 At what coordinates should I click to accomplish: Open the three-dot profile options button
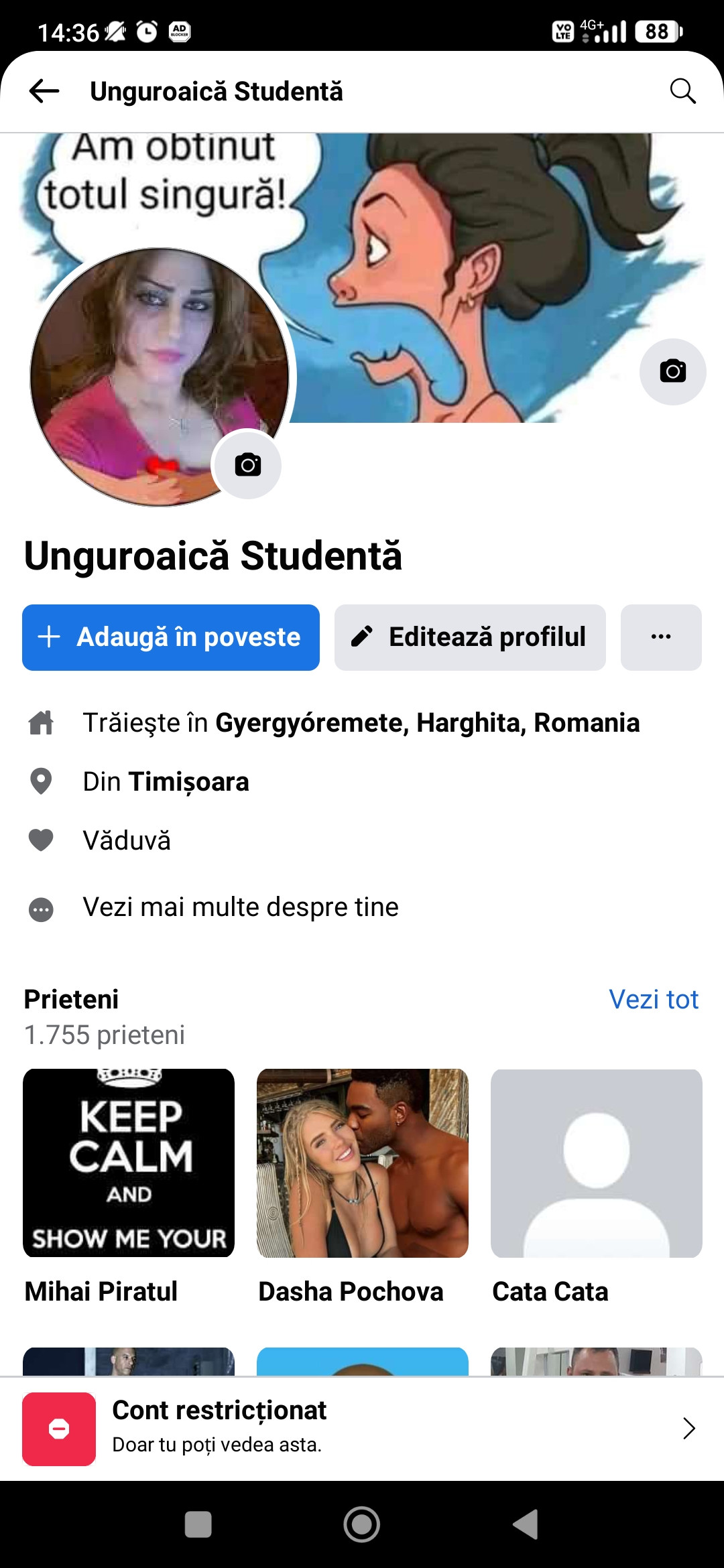pyautogui.click(x=661, y=637)
